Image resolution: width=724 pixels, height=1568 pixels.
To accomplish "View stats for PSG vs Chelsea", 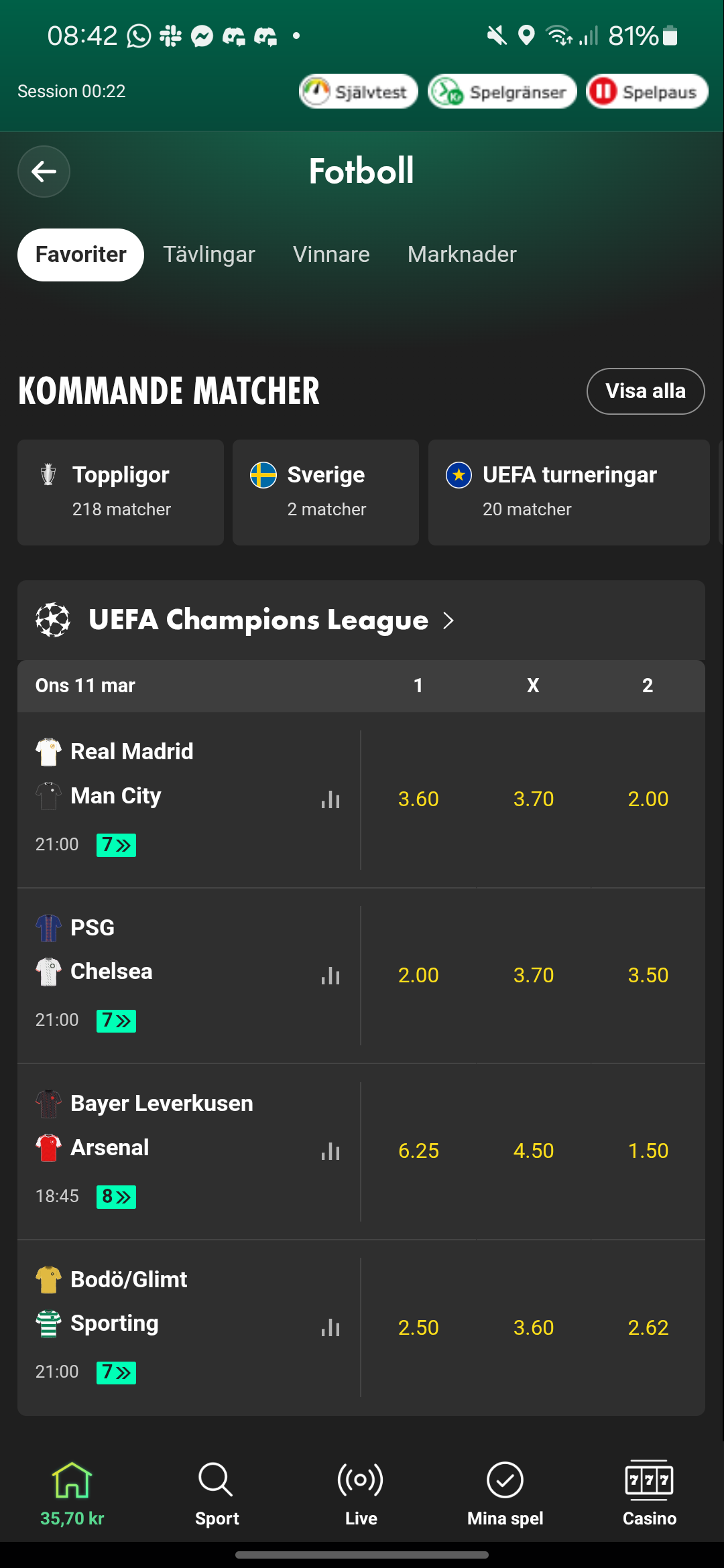I will click(332, 976).
